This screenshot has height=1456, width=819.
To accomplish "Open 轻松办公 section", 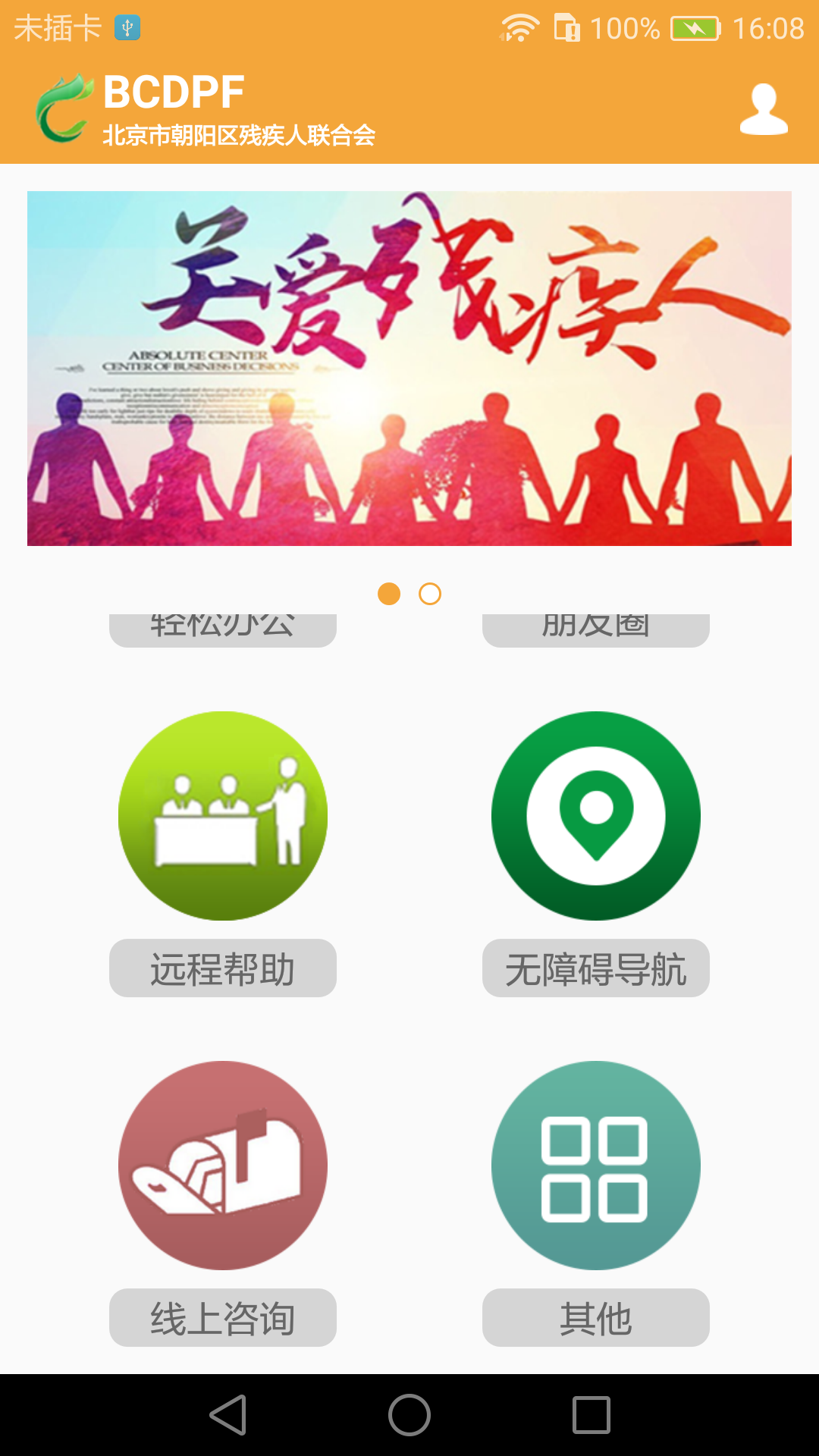I will tap(223, 629).
